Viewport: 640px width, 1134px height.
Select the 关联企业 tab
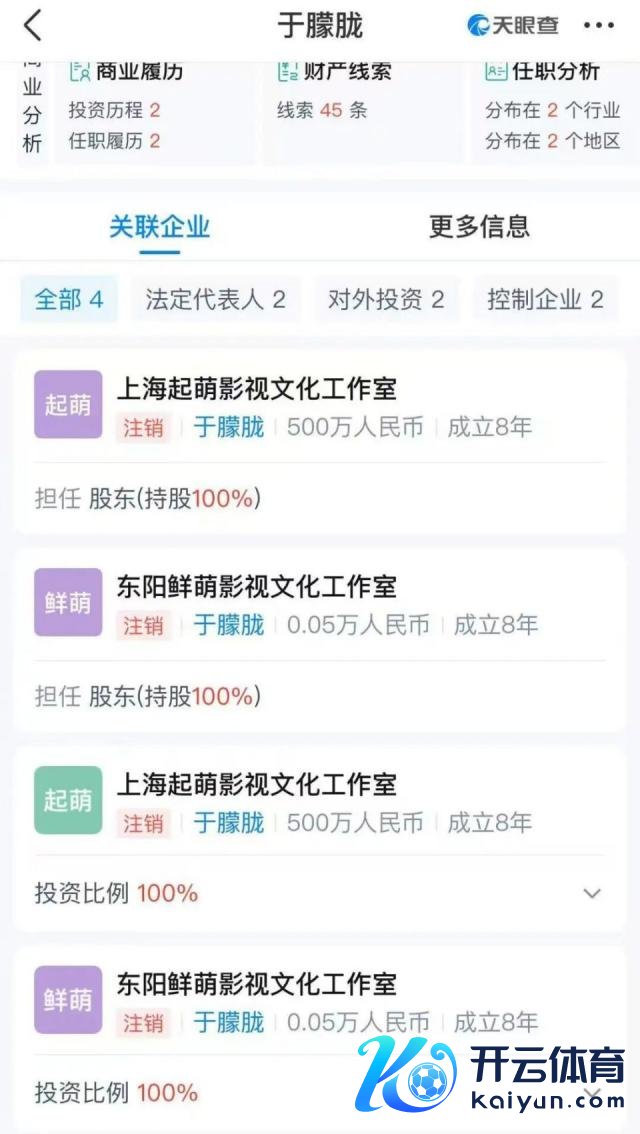[160, 226]
